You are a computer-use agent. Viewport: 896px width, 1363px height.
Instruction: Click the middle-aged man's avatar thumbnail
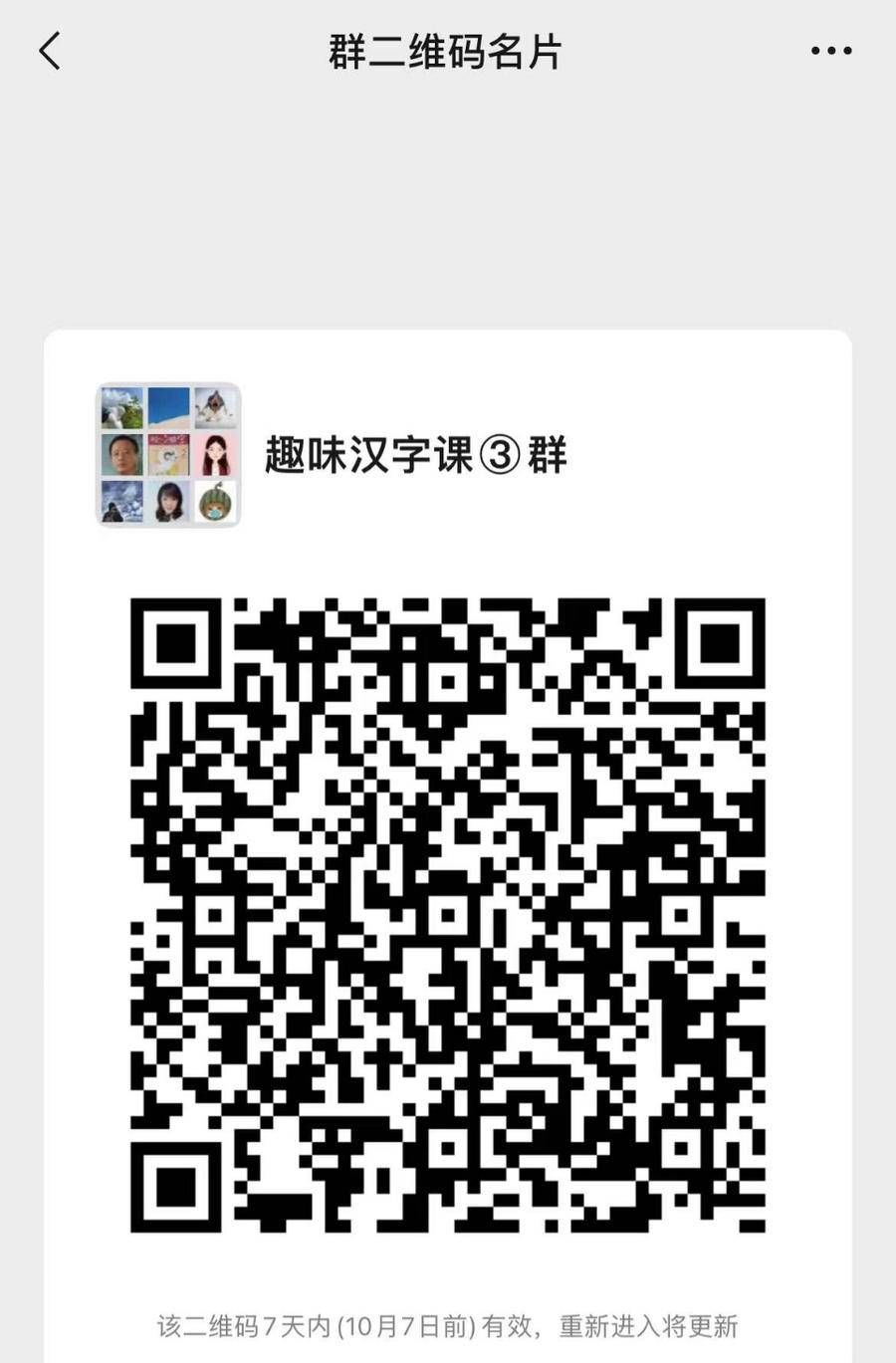121,454
